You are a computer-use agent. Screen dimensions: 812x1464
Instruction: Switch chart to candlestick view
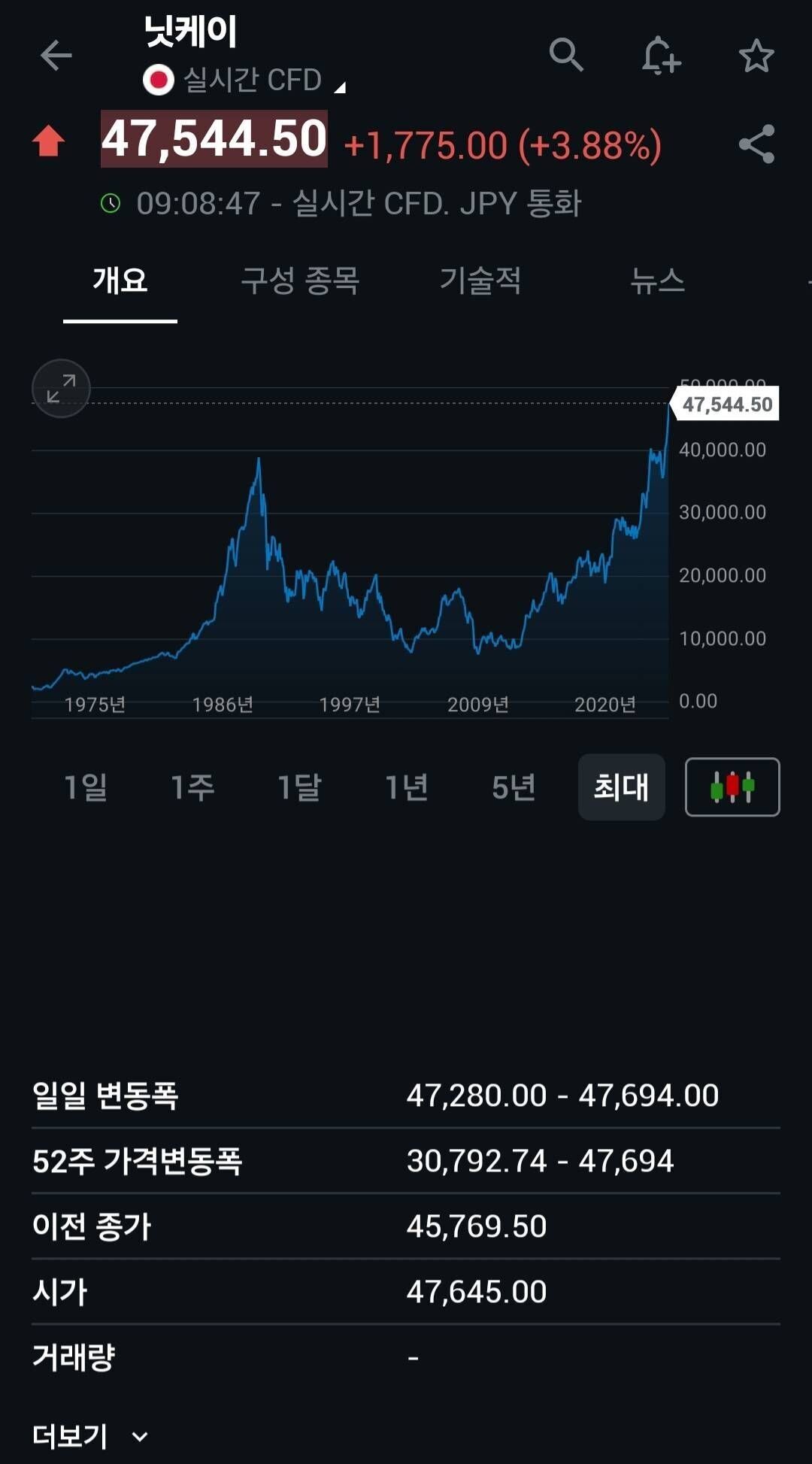point(731,787)
